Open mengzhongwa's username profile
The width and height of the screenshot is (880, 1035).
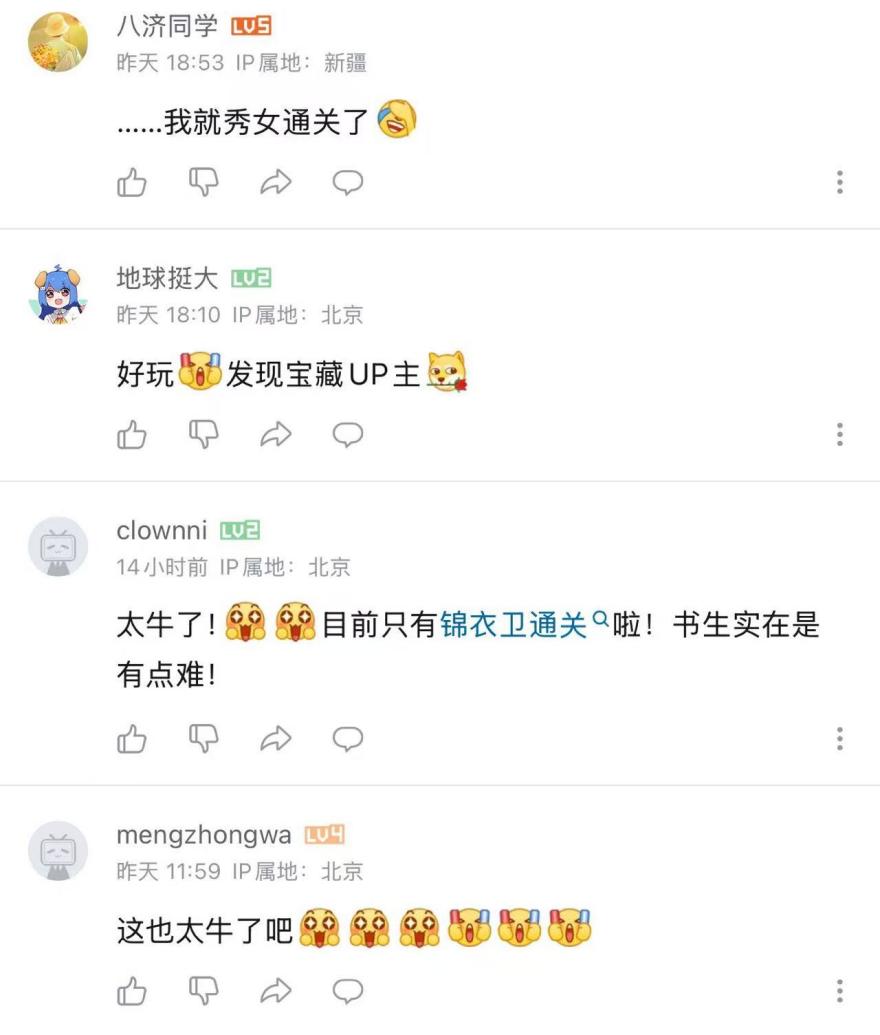(x=204, y=835)
